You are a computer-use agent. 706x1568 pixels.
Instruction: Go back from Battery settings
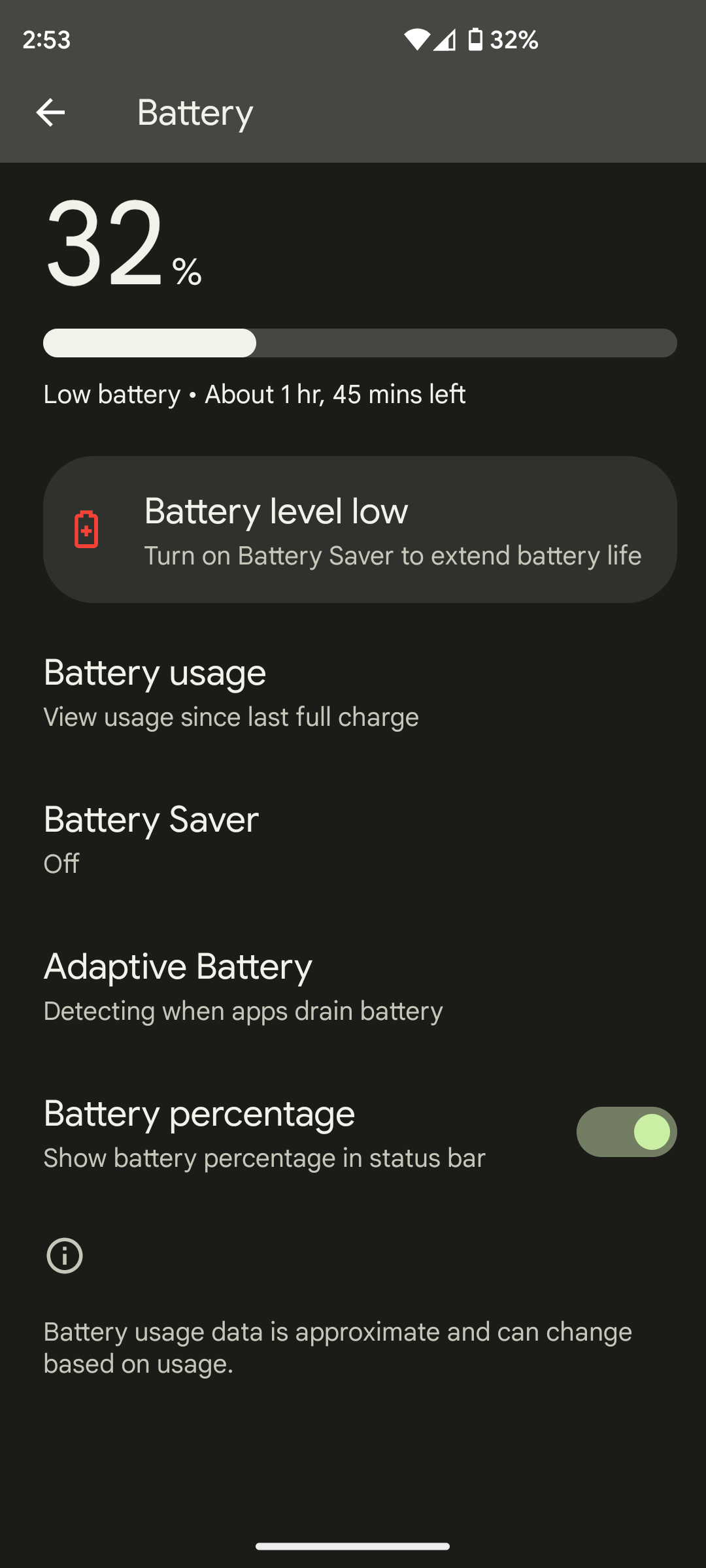click(x=50, y=113)
